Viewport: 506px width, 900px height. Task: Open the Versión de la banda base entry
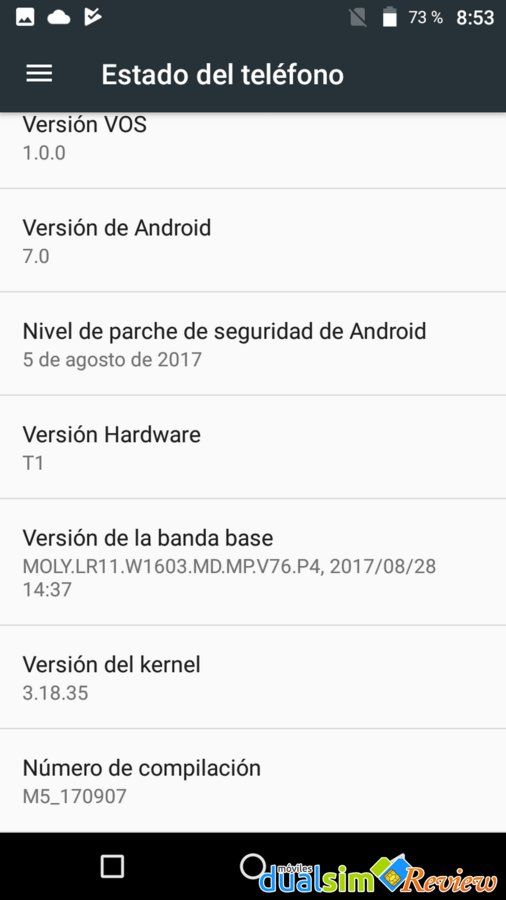pos(253,562)
